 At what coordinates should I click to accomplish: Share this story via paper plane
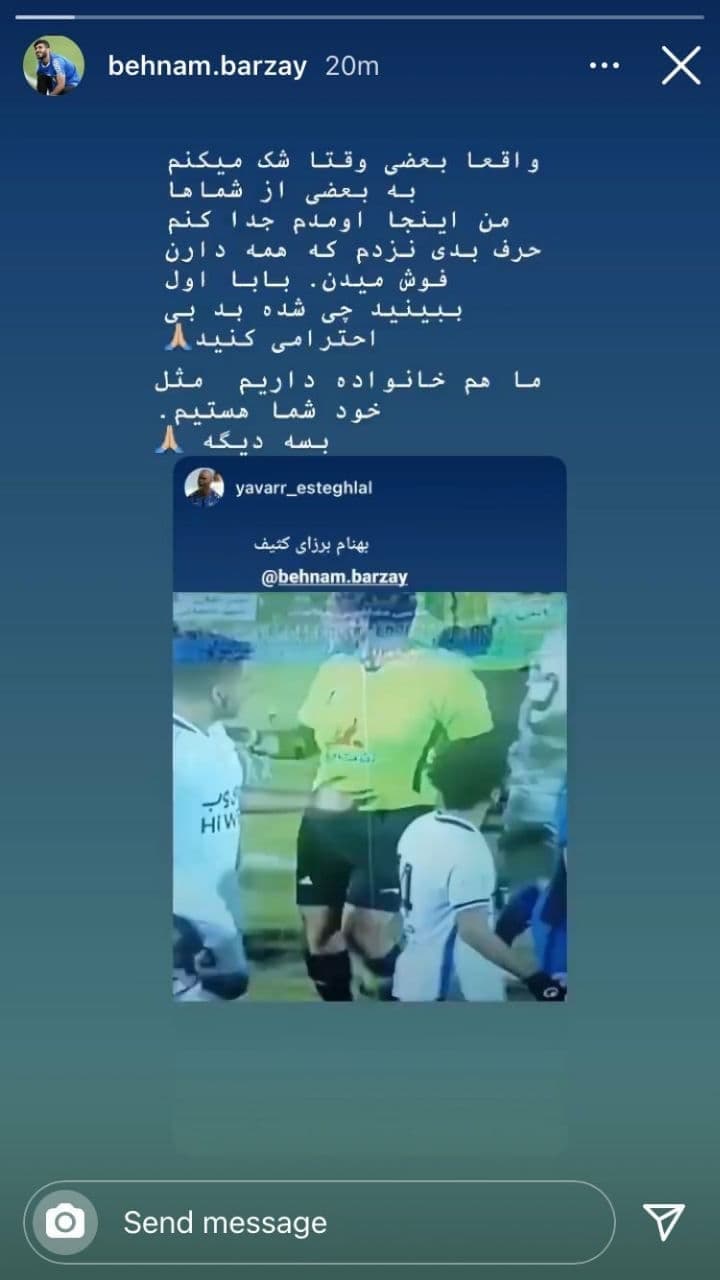pos(663,1222)
